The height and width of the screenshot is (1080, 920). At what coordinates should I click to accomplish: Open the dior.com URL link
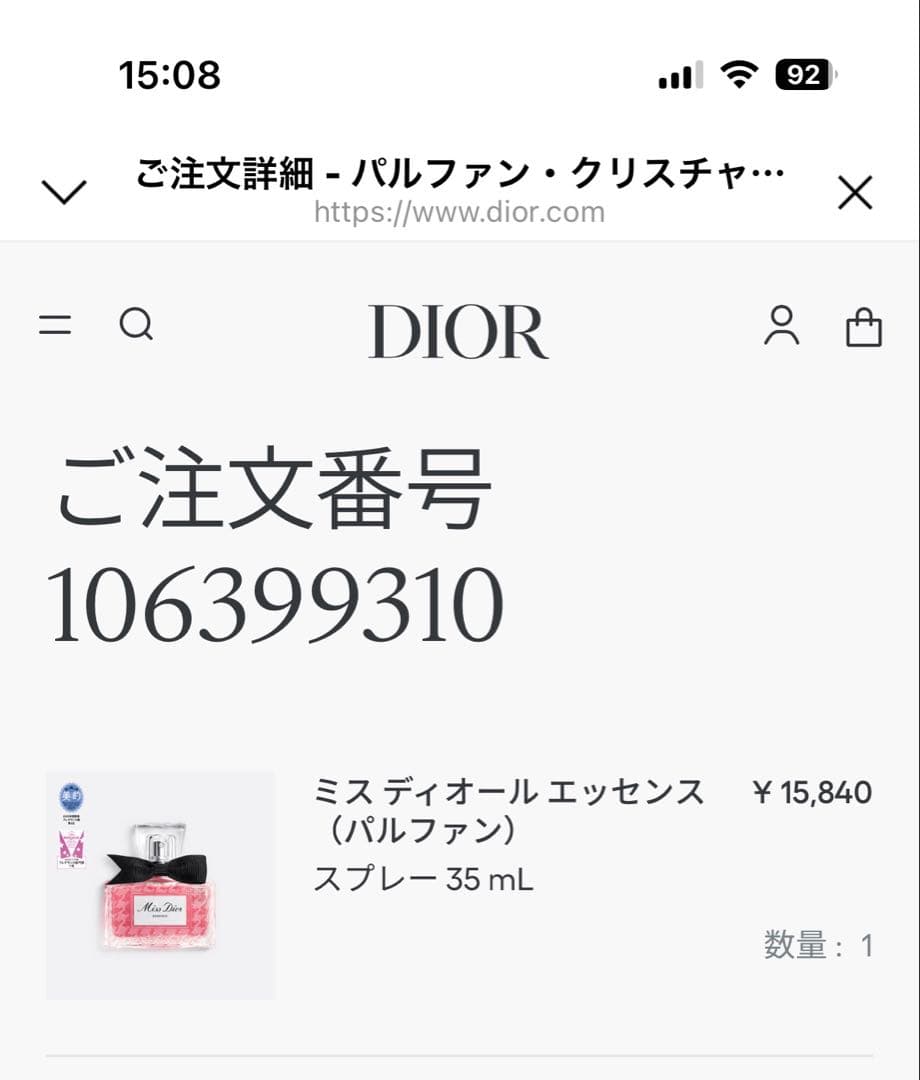(x=459, y=211)
